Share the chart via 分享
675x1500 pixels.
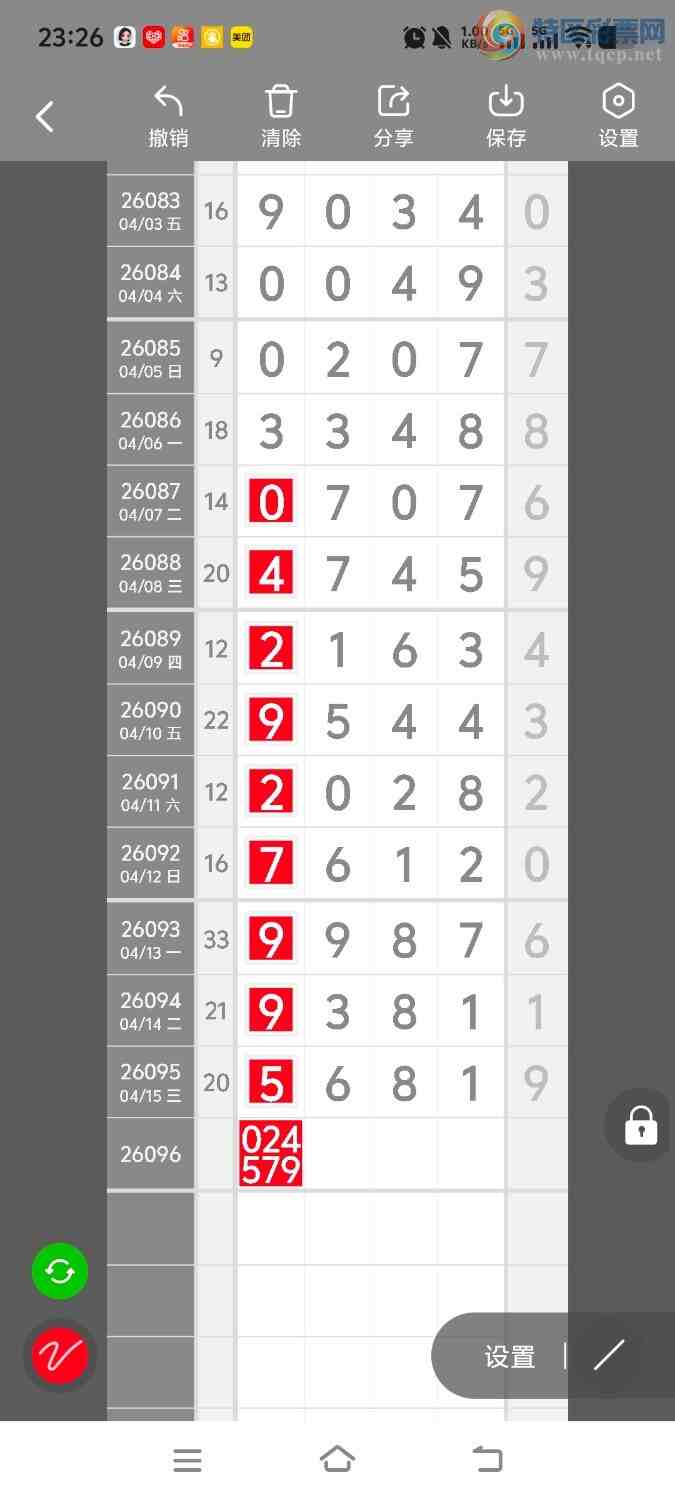[x=393, y=117]
